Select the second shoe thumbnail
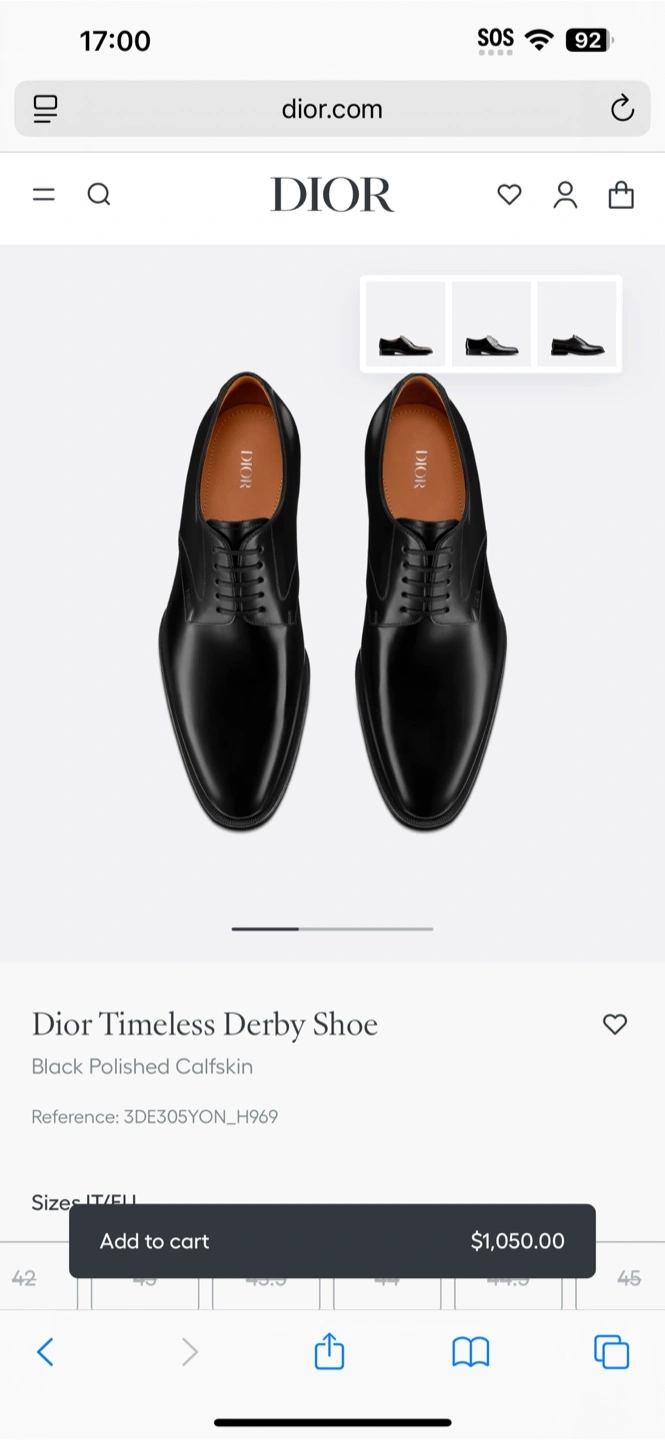Image resolution: width=665 pixels, height=1440 pixels. pyautogui.click(x=491, y=324)
